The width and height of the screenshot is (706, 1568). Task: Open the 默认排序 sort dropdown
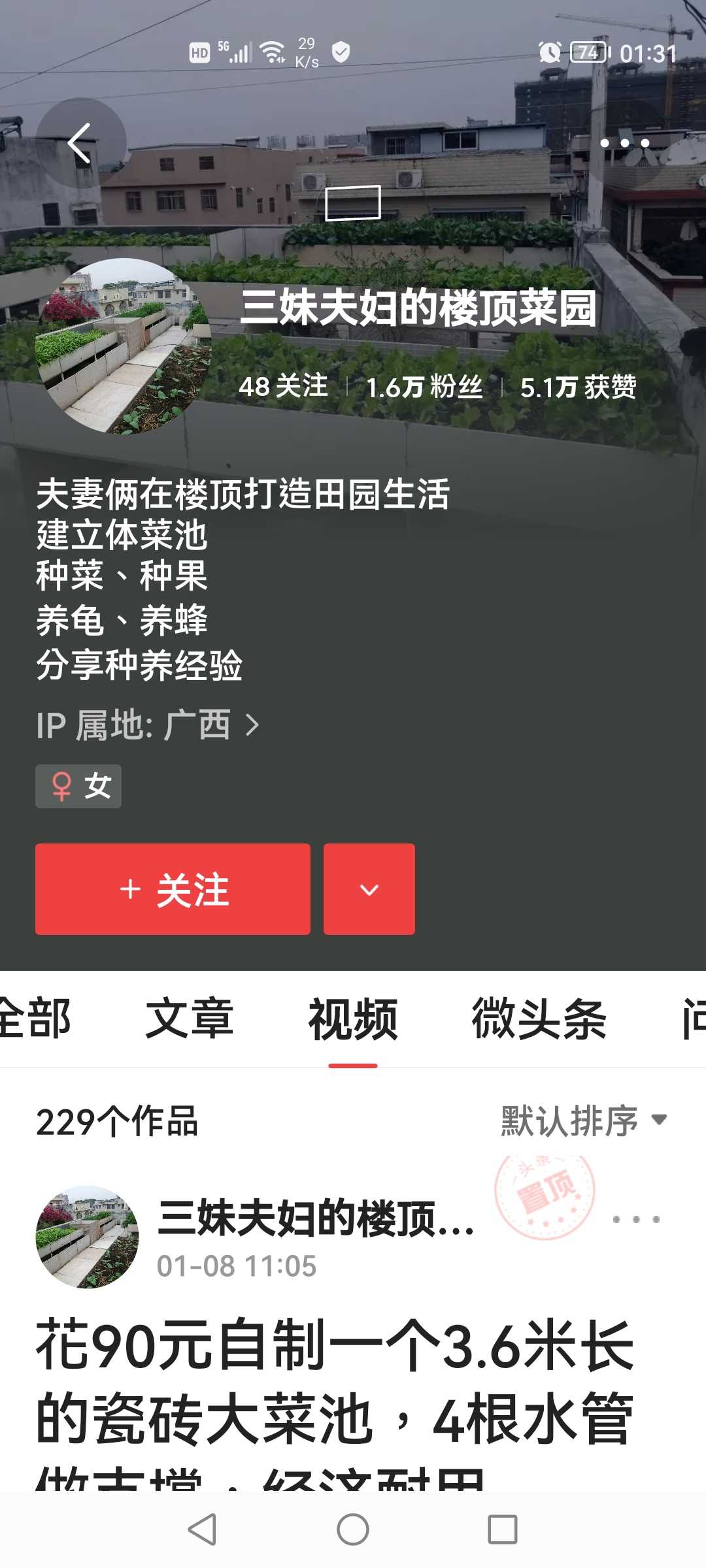click(x=584, y=1121)
